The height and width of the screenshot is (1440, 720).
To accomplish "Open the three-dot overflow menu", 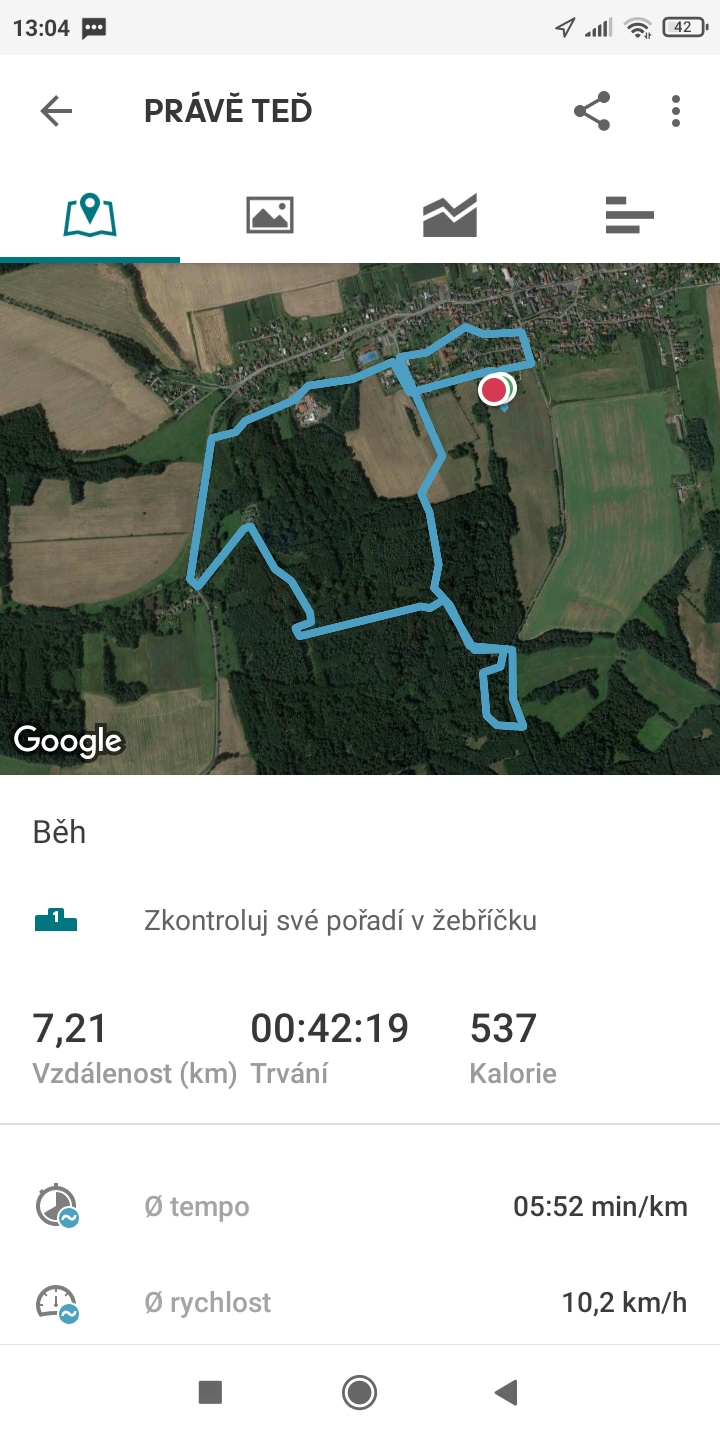I will (676, 111).
